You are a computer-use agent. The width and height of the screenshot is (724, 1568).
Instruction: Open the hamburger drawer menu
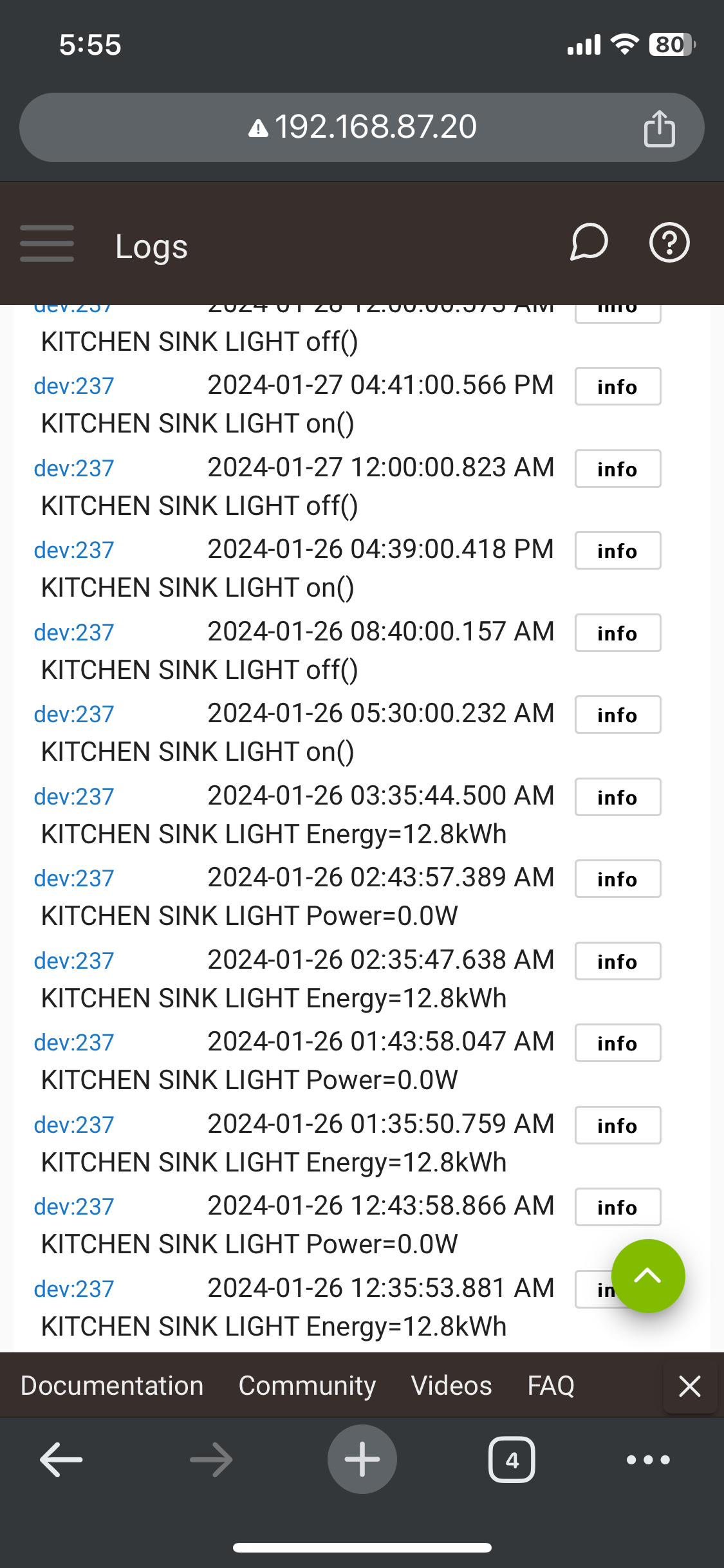click(47, 243)
